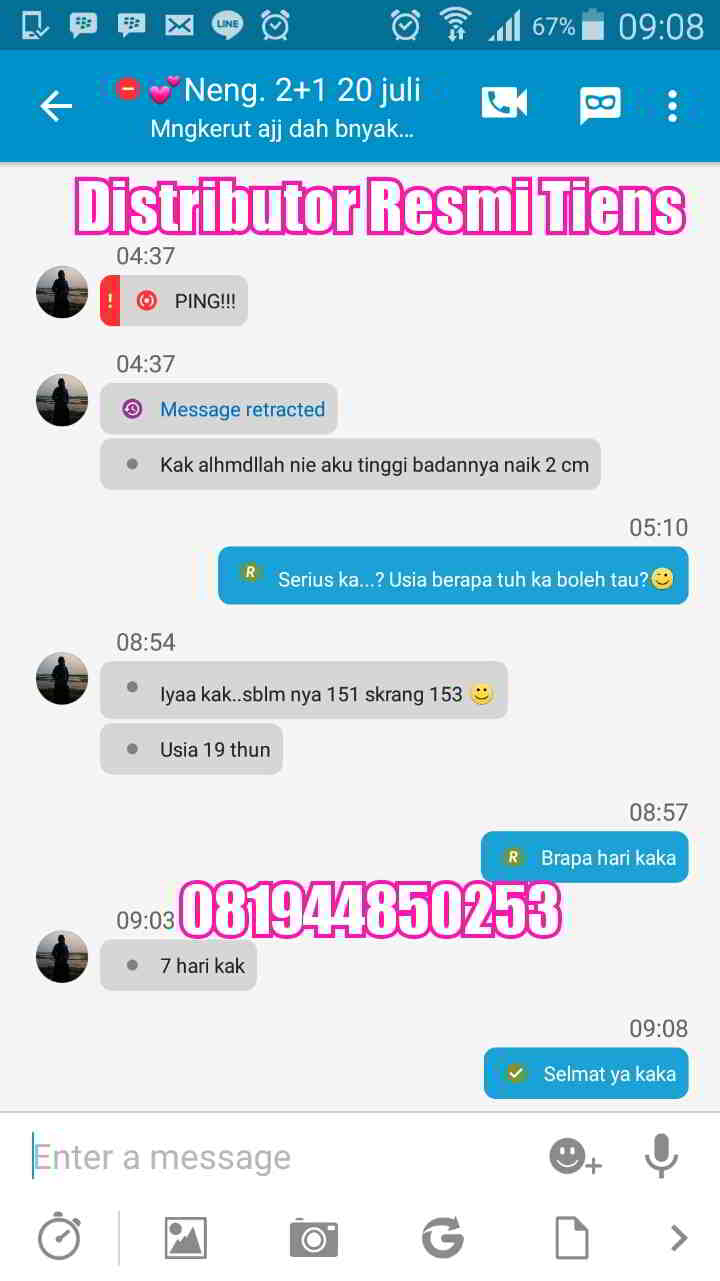This screenshot has height=1281, width=720.
Task: Open the three-dot overflow menu
Action: pyautogui.click(x=672, y=105)
